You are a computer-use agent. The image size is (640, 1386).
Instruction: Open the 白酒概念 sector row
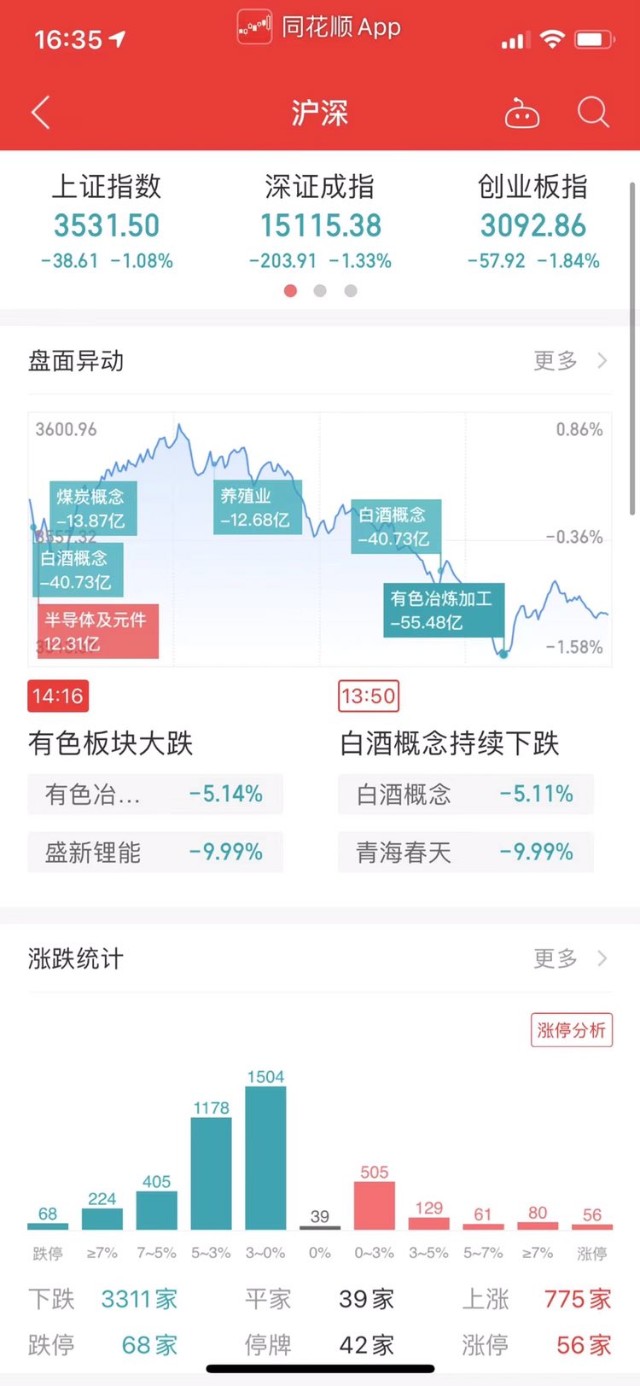pyautogui.click(x=465, y=794)
